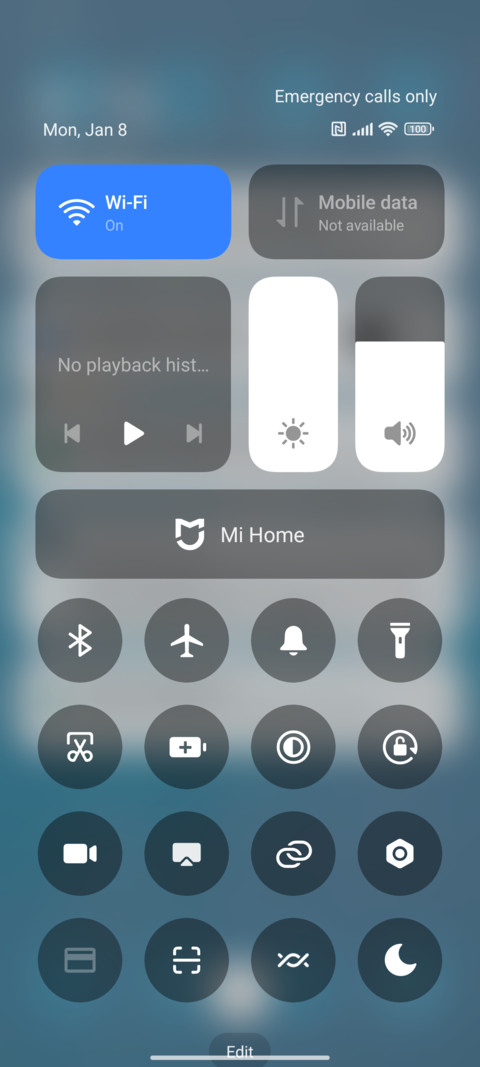
Task: Turn on the moon Do Not Disturb mode
Action: (400, 960)
